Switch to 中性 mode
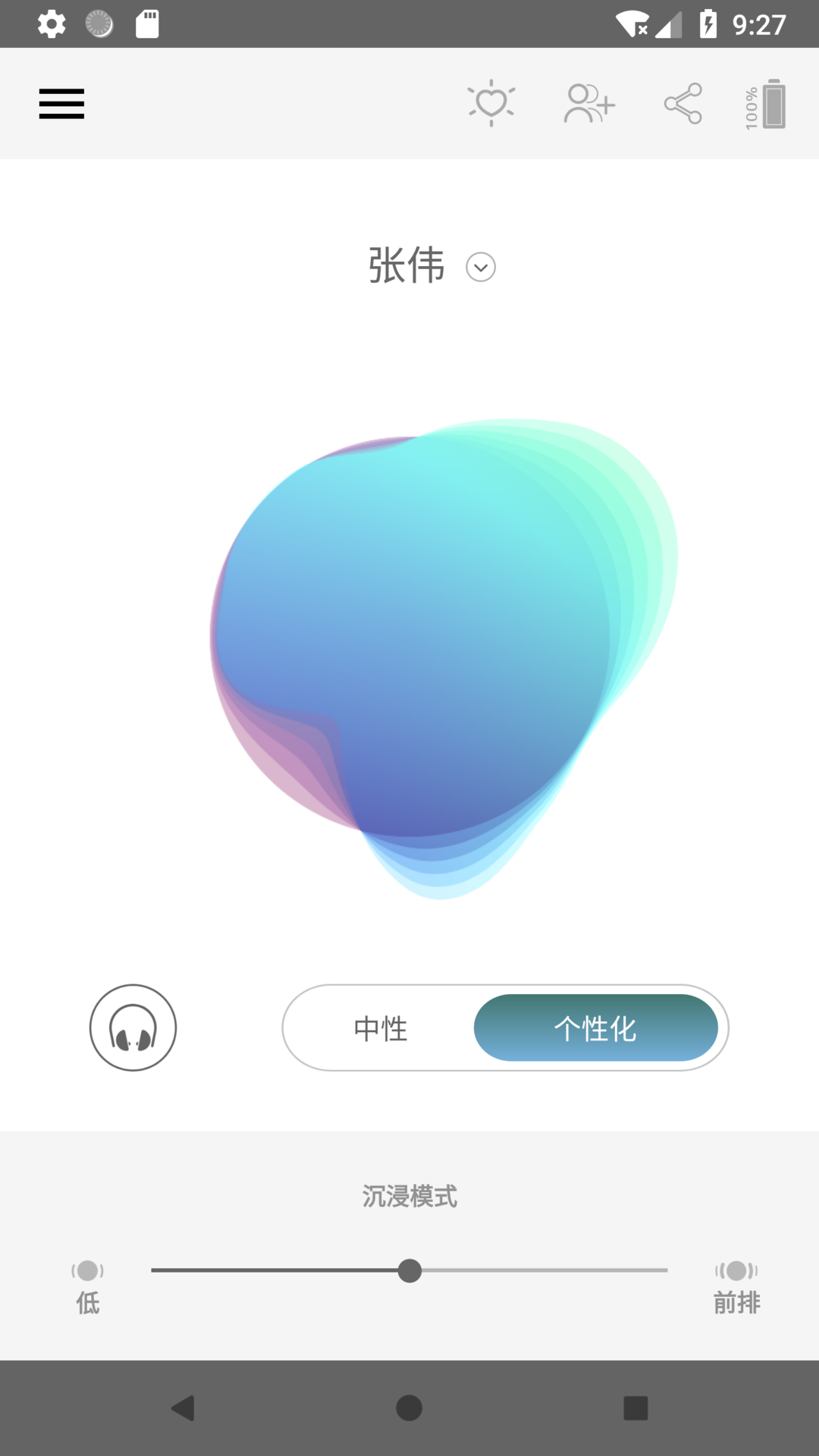 pos(381,1028)
